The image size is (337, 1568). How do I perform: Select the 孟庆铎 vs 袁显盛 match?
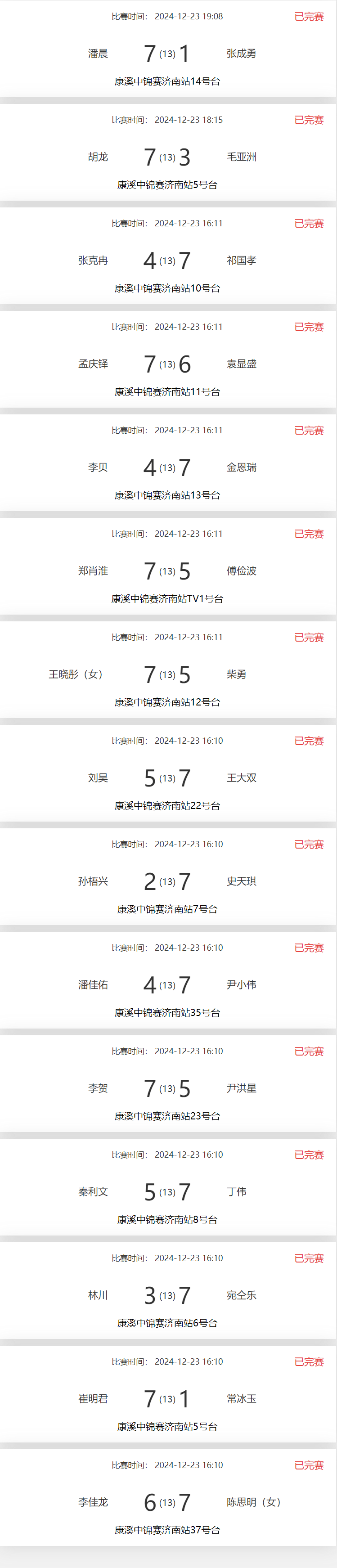tap(167, 364)
